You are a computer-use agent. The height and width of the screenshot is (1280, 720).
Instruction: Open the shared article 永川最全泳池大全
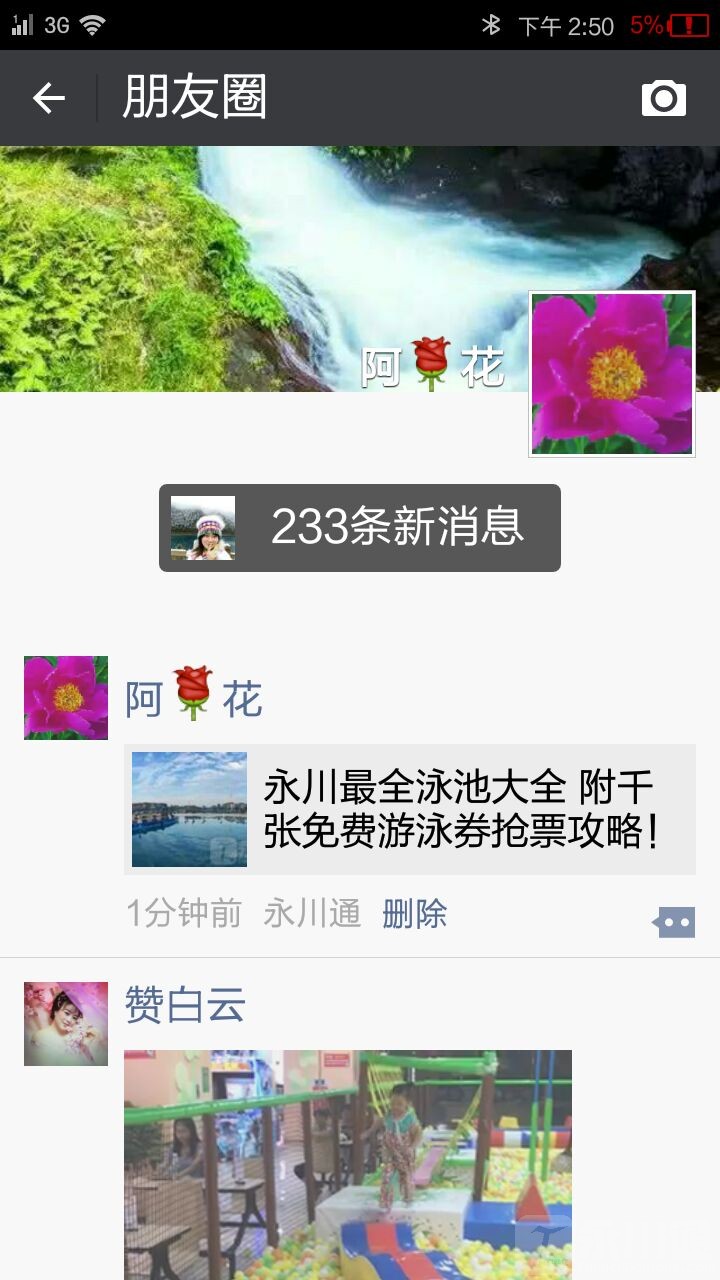pos(410,810)
